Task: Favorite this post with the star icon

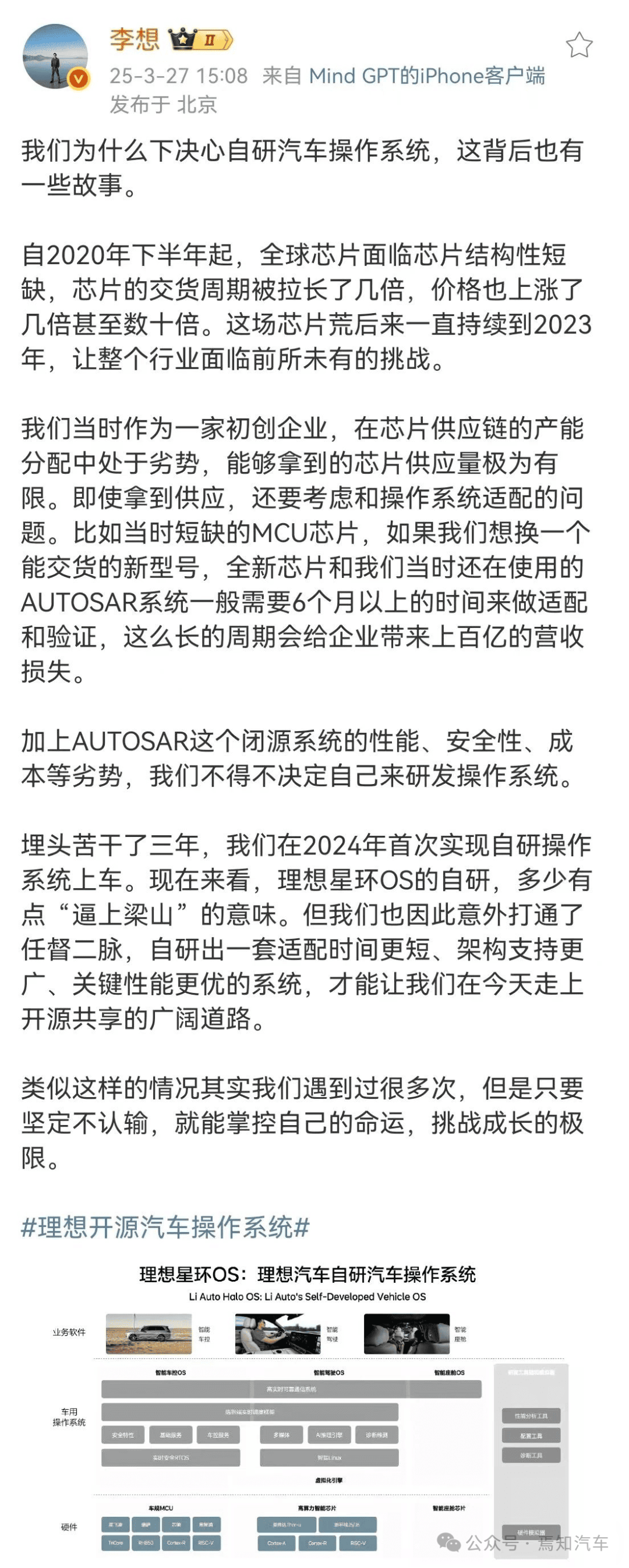Action: tap(578, 45)
